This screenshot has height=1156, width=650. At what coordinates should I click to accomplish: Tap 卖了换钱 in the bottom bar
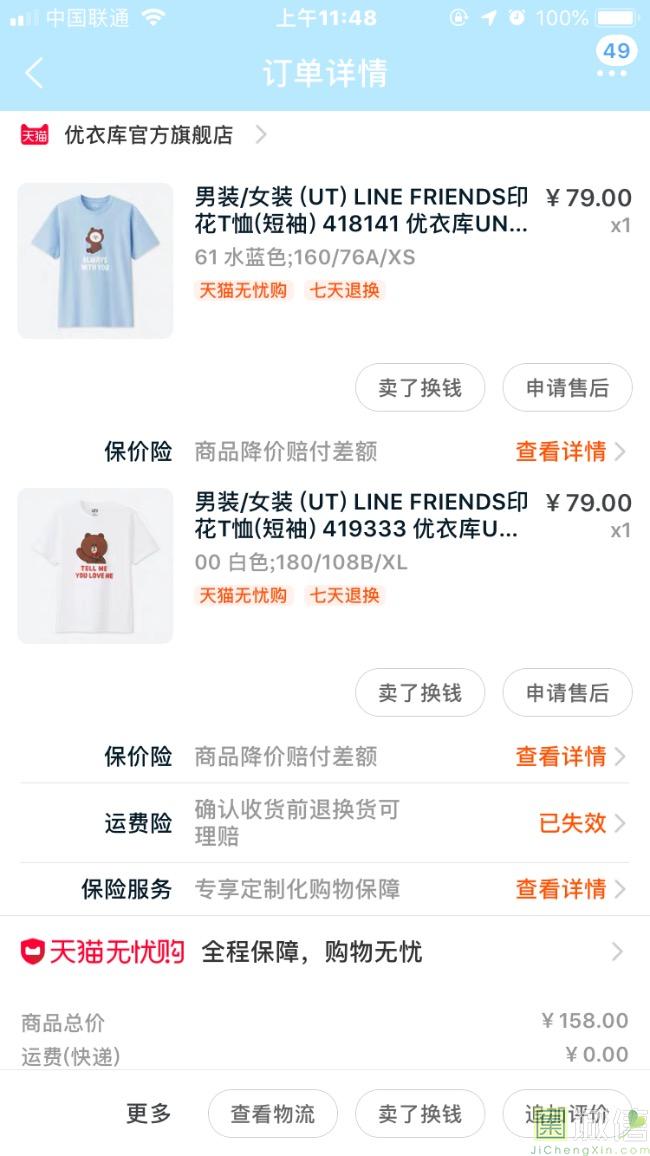click(420, 1113)
